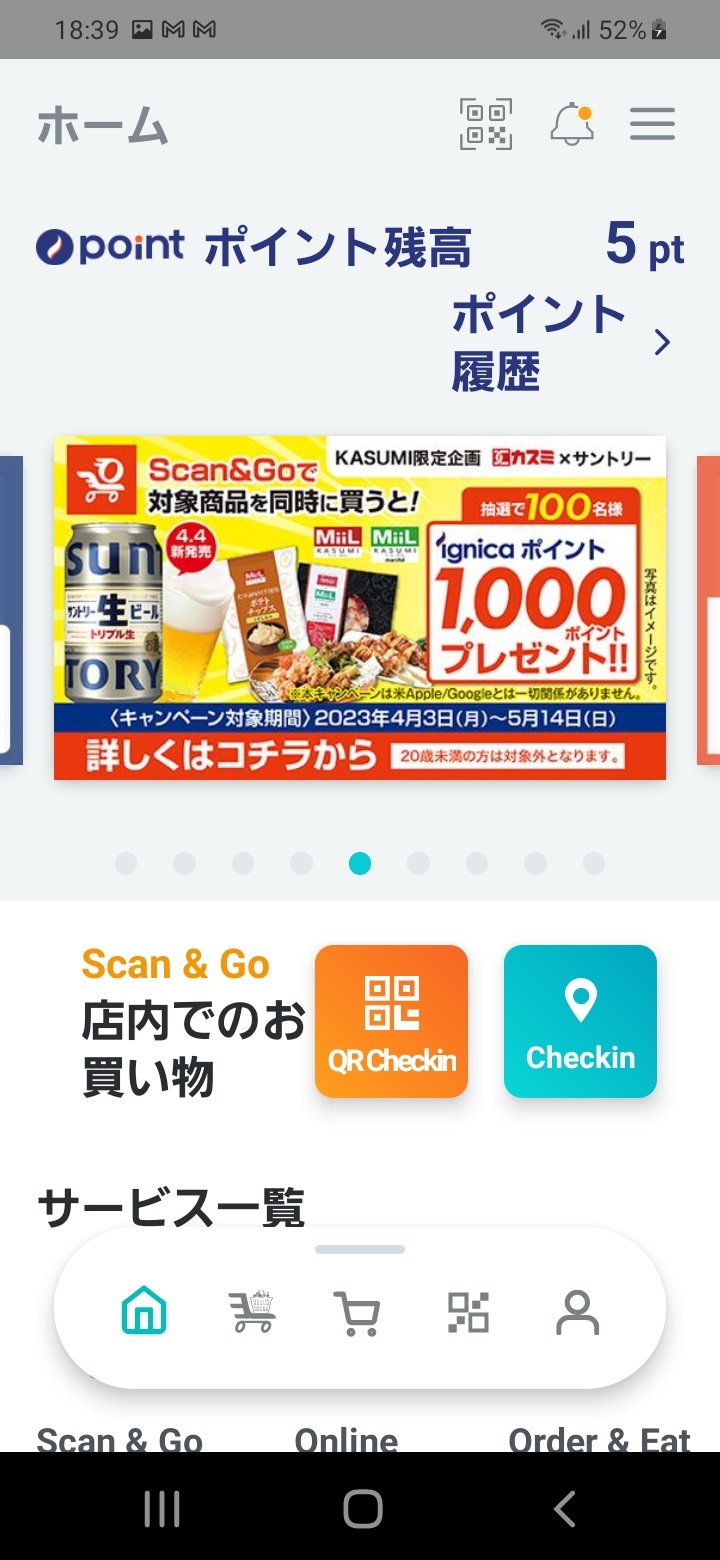
Task: Open the Suntory Scan&Go campaign banner
Action: click(360, 607)
